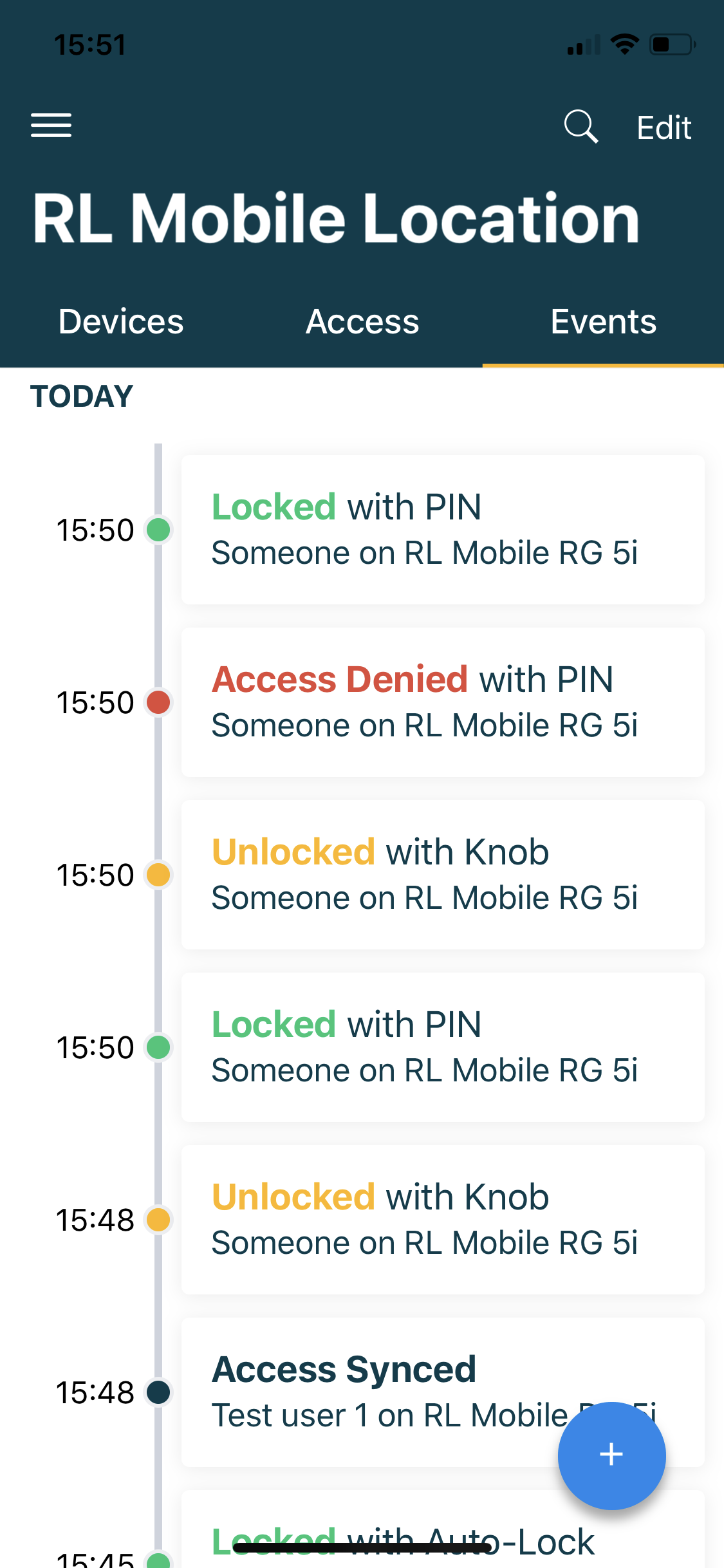Select the Events tab
This screenshot has height=1568, width=724.
click(602, 321)
